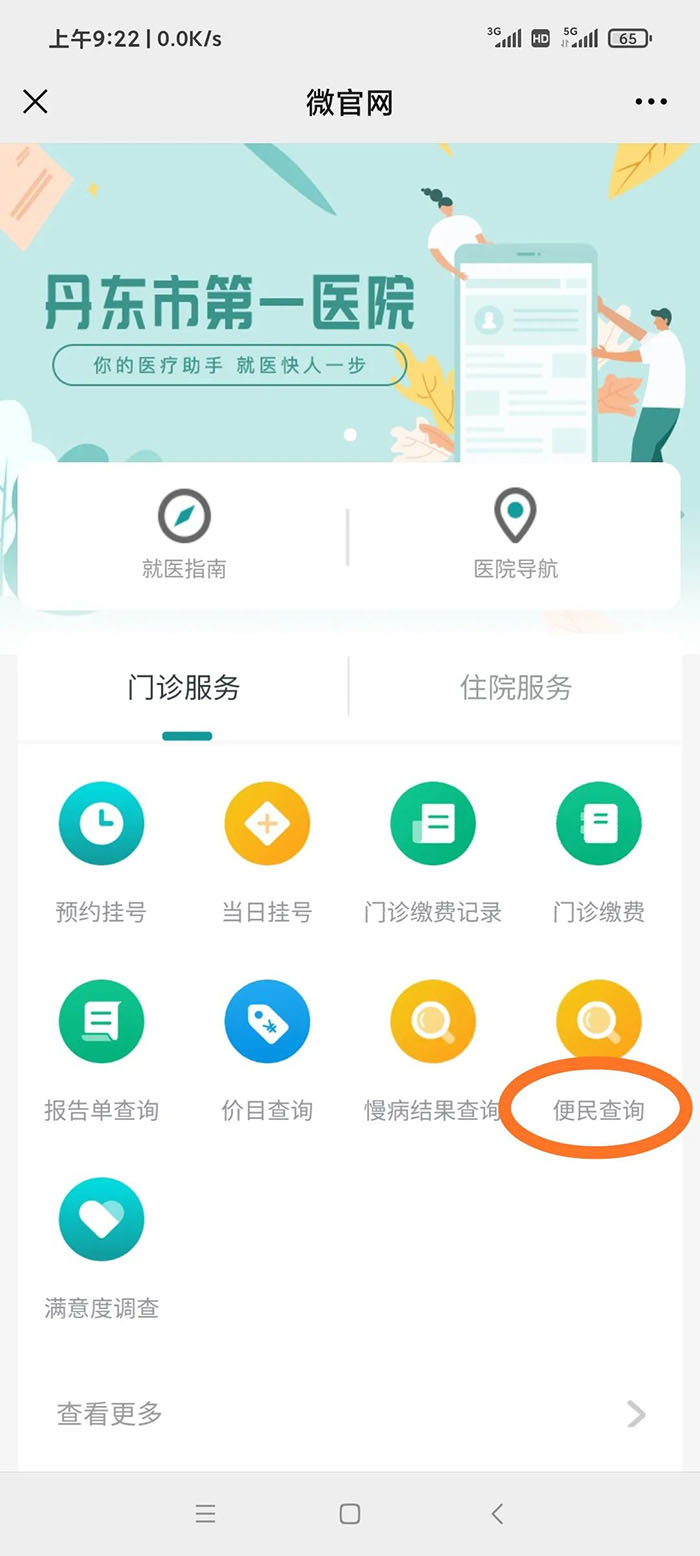Select 当日挂号 same-day registration

267,850
